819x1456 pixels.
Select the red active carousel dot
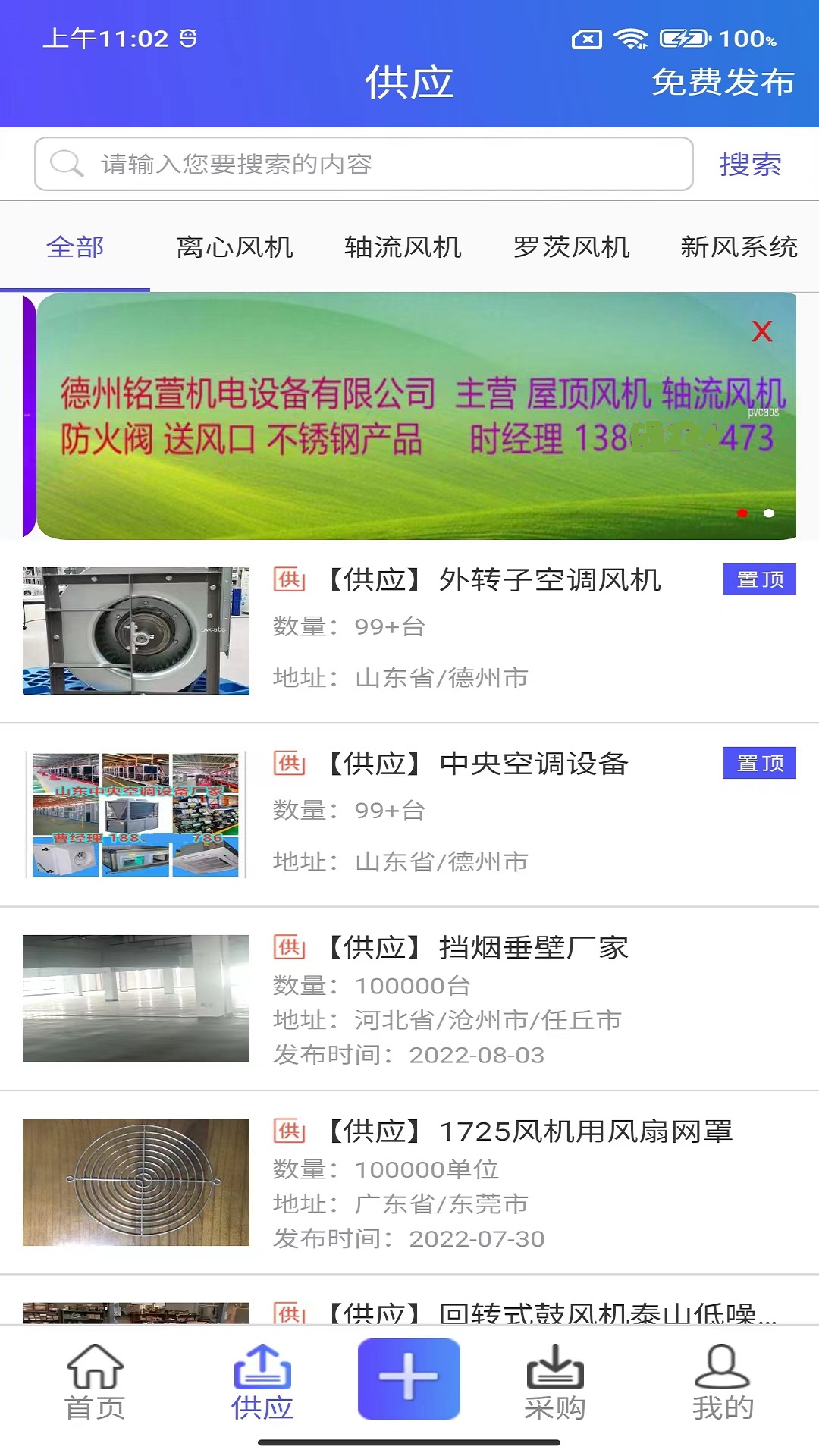point(741,513)
